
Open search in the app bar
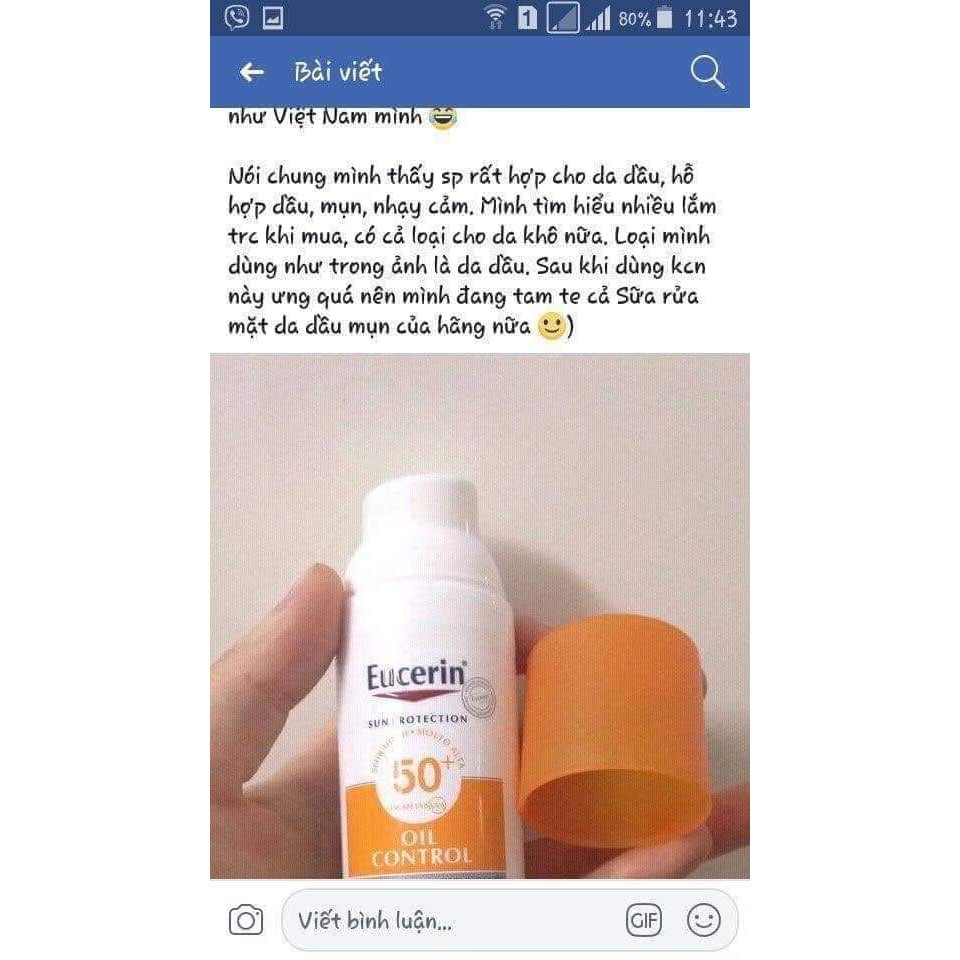(x=707, y=72)
